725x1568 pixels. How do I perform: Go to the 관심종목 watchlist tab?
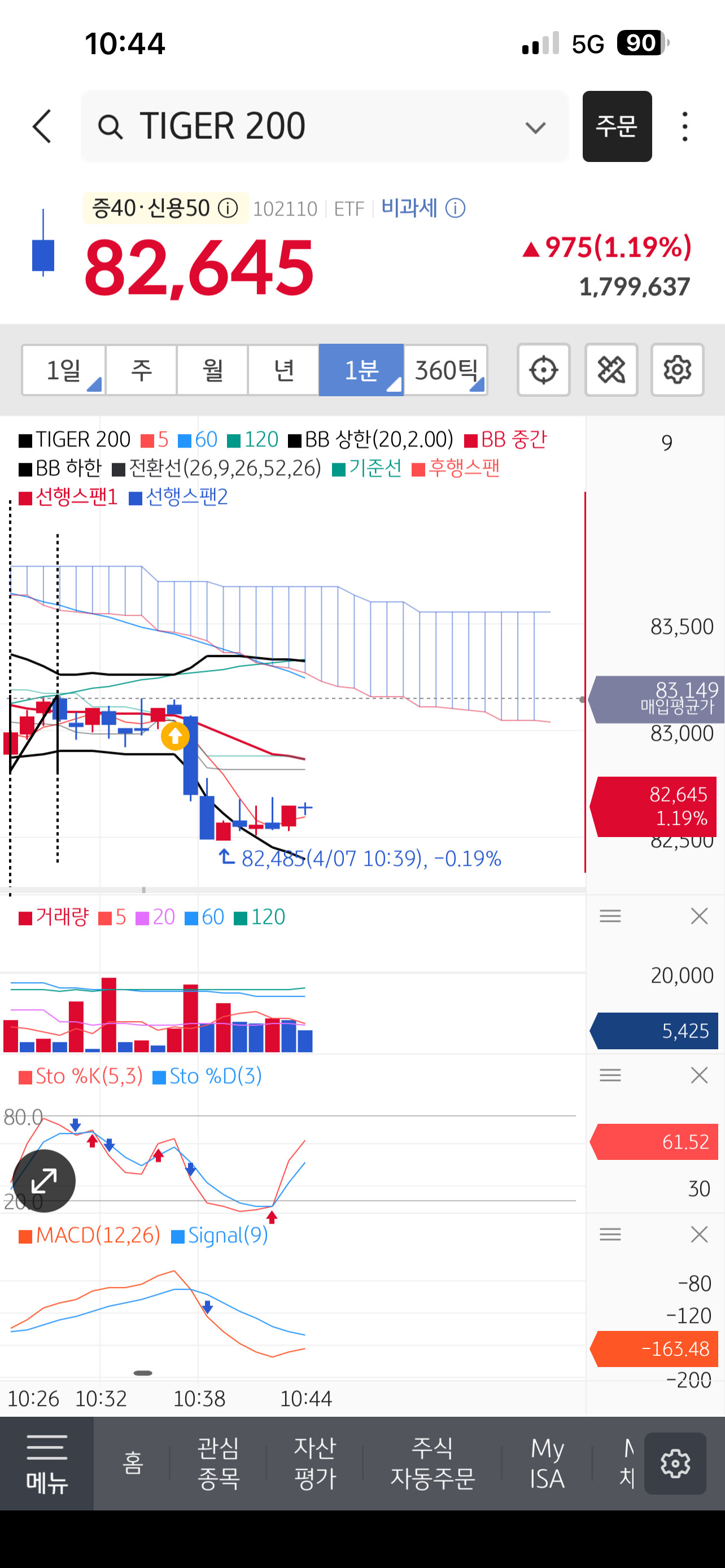pyautogui.click(x=219, y=1464)
